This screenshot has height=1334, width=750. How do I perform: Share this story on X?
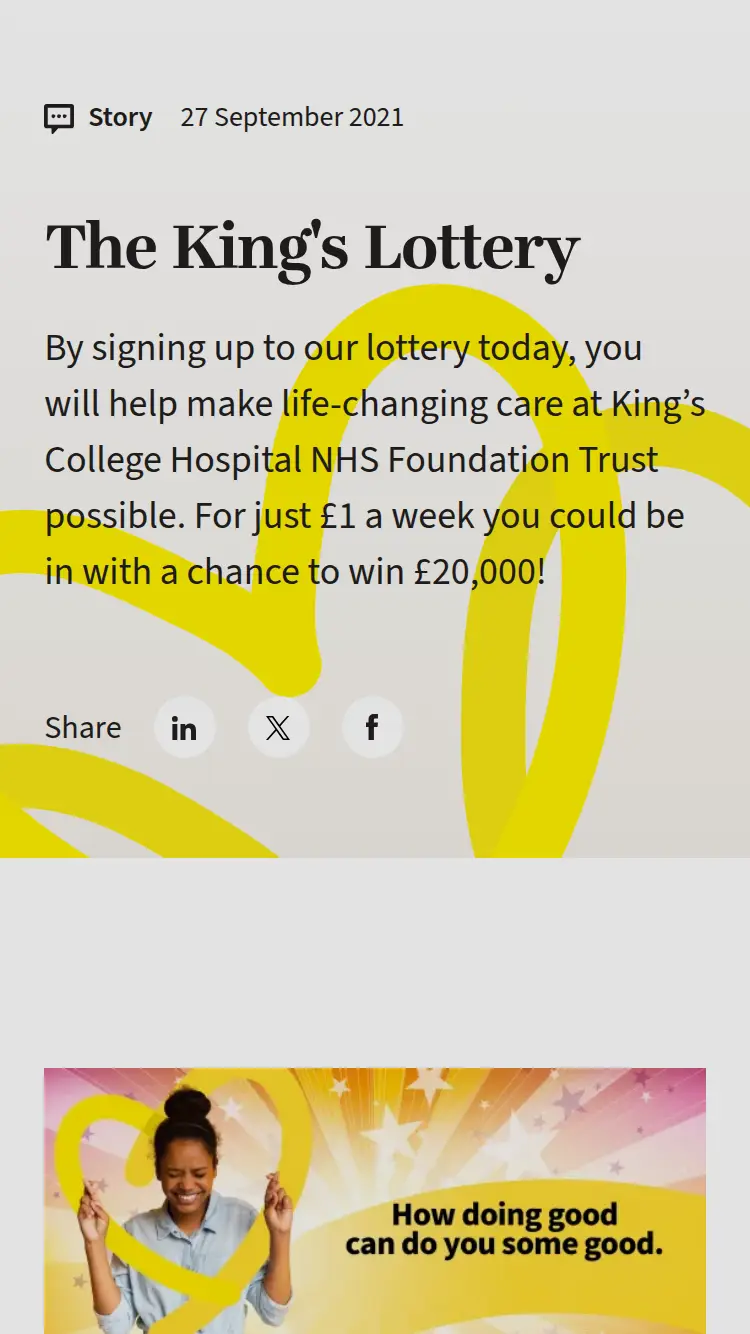[278, 727]
